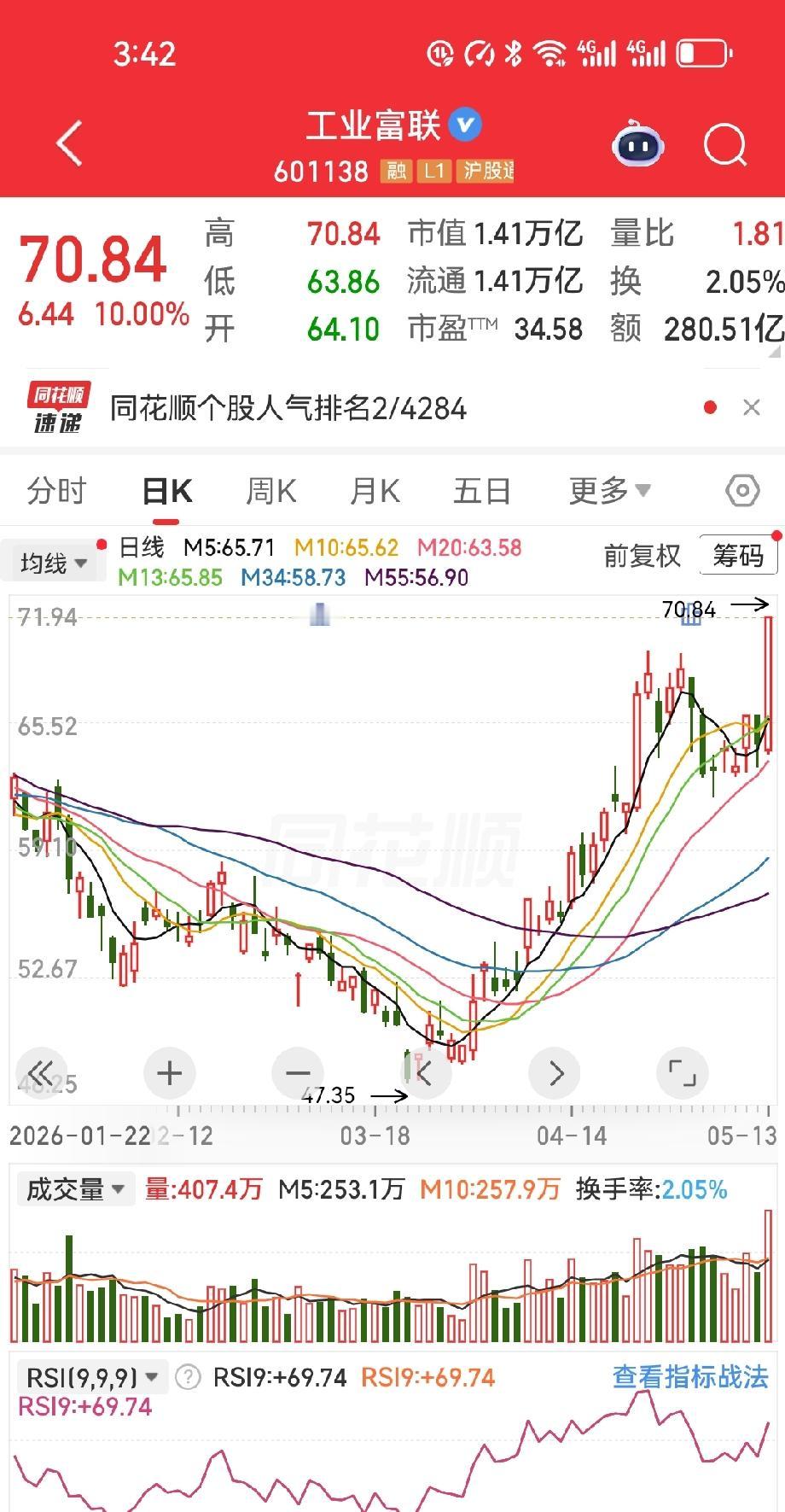Switch to the 月K tab
The width and height of the screenshot is (785, 1512).
[x=375, y=492]
